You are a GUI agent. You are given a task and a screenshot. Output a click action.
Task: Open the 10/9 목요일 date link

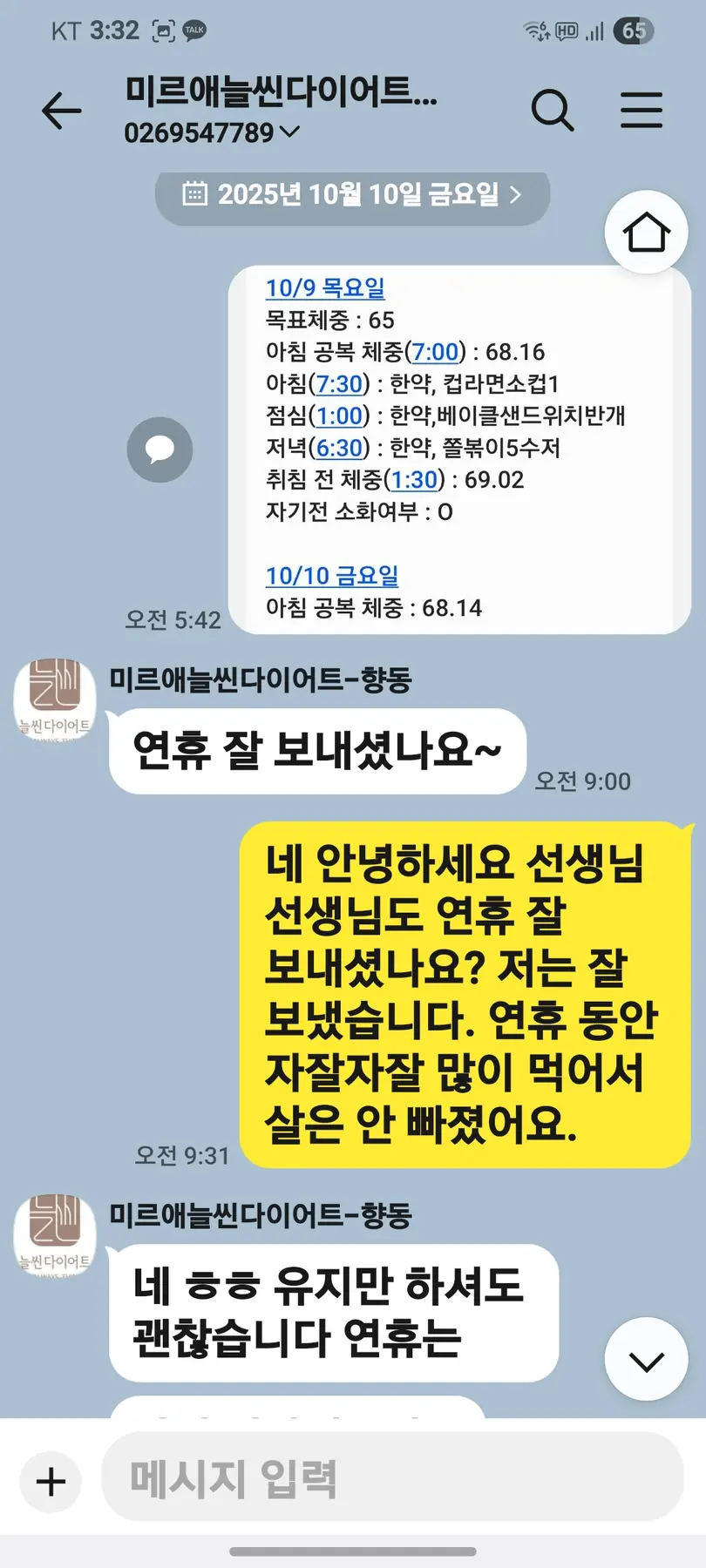324,287
